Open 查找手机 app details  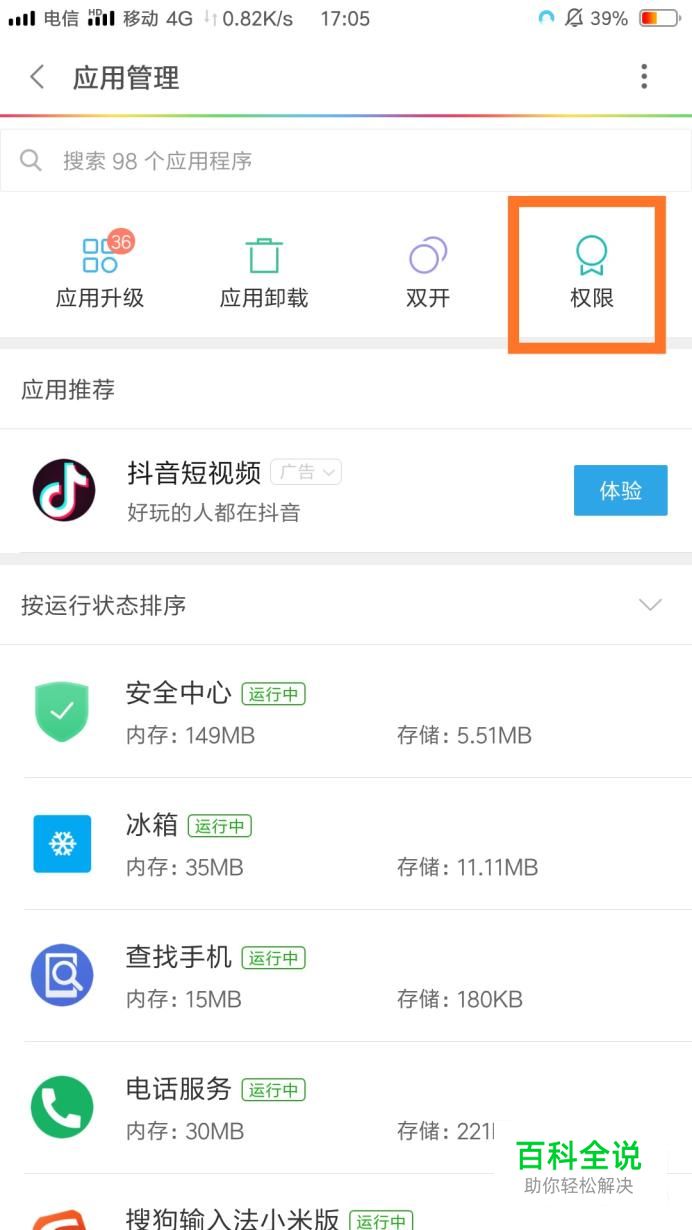[346, 976]
